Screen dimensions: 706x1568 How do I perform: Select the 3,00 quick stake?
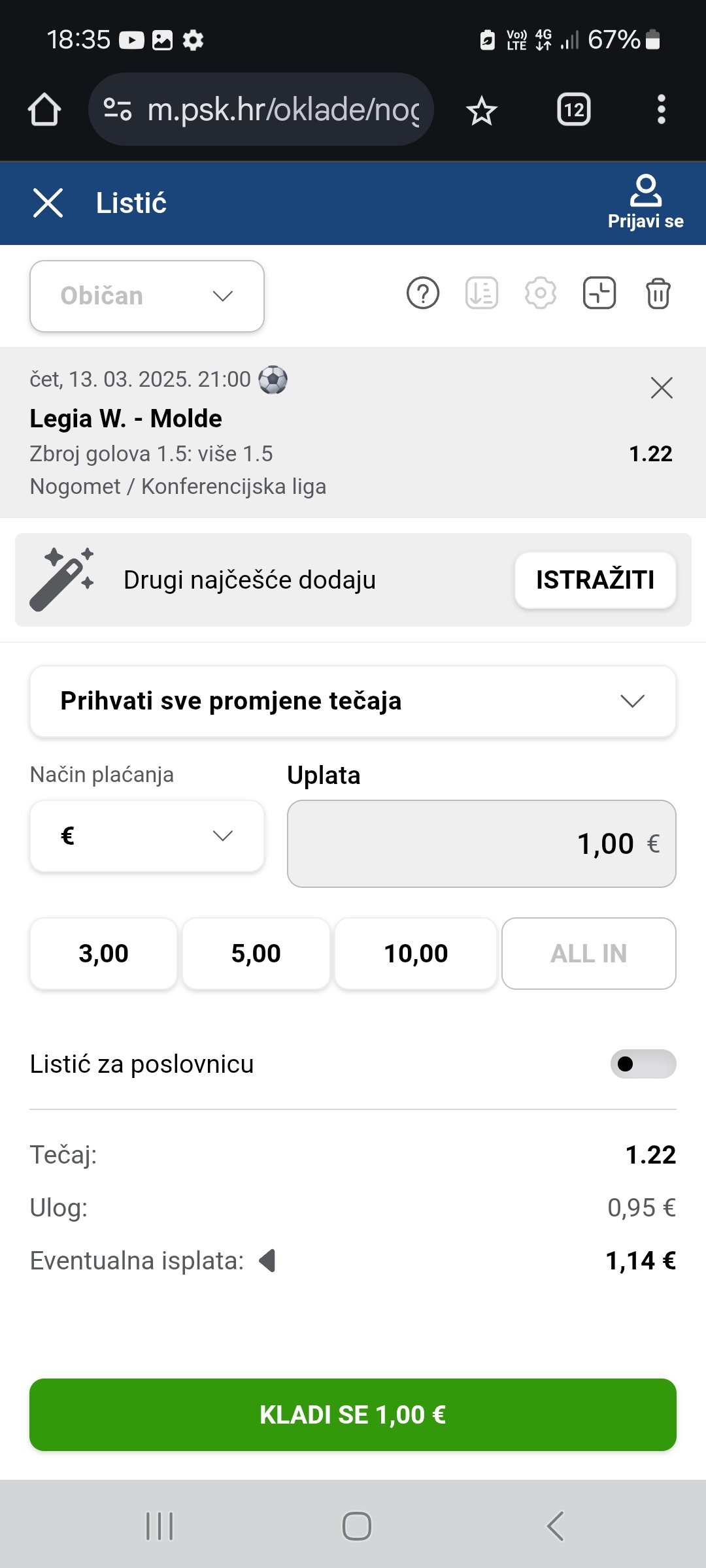coord(103,954)
